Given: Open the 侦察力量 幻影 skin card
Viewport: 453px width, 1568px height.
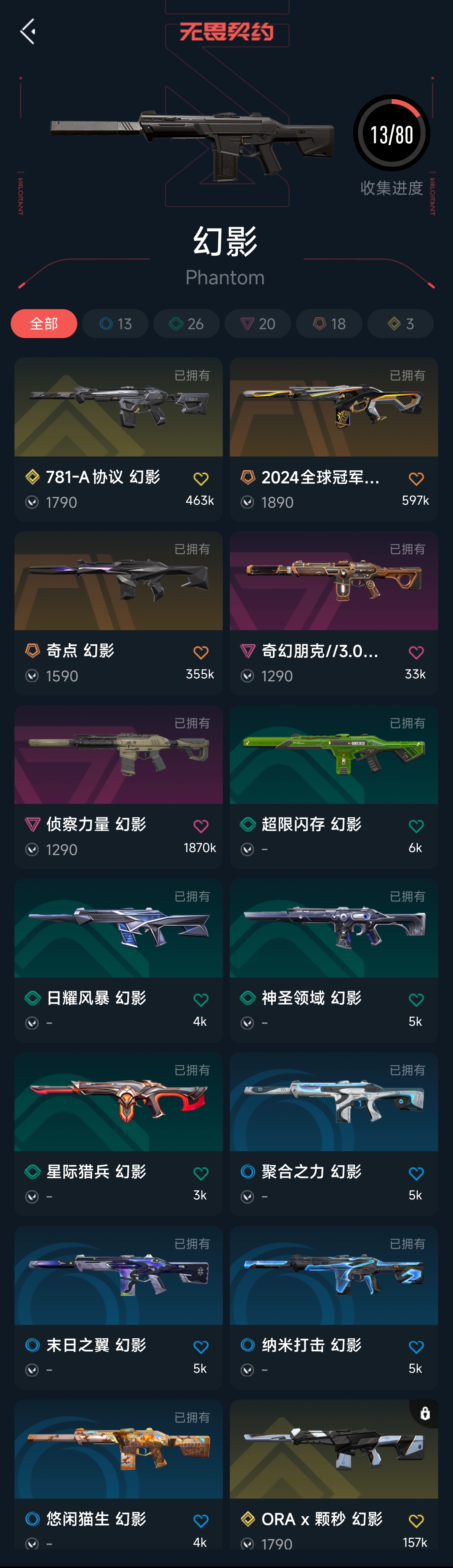Looking at the screenshot, I should click(119, 786).
